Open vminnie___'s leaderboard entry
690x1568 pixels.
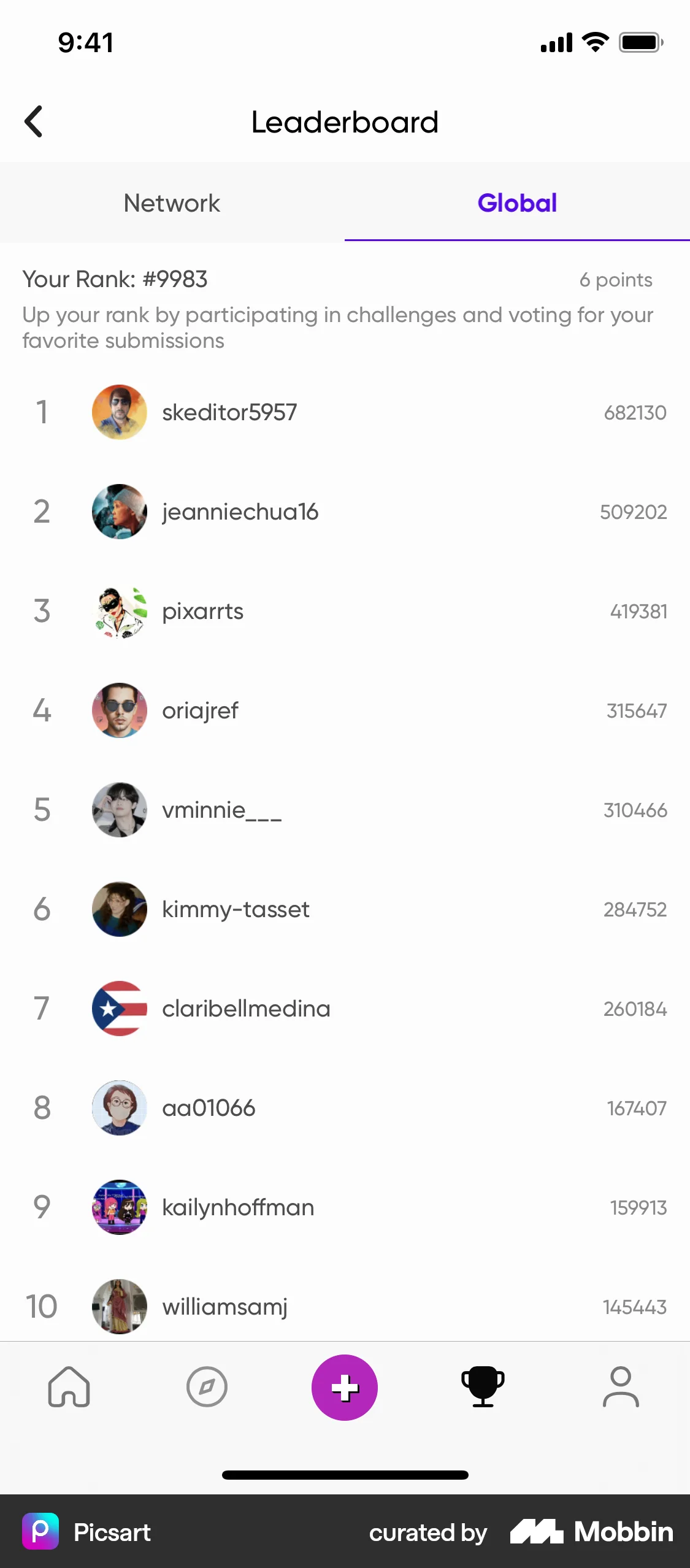point(222,810)
